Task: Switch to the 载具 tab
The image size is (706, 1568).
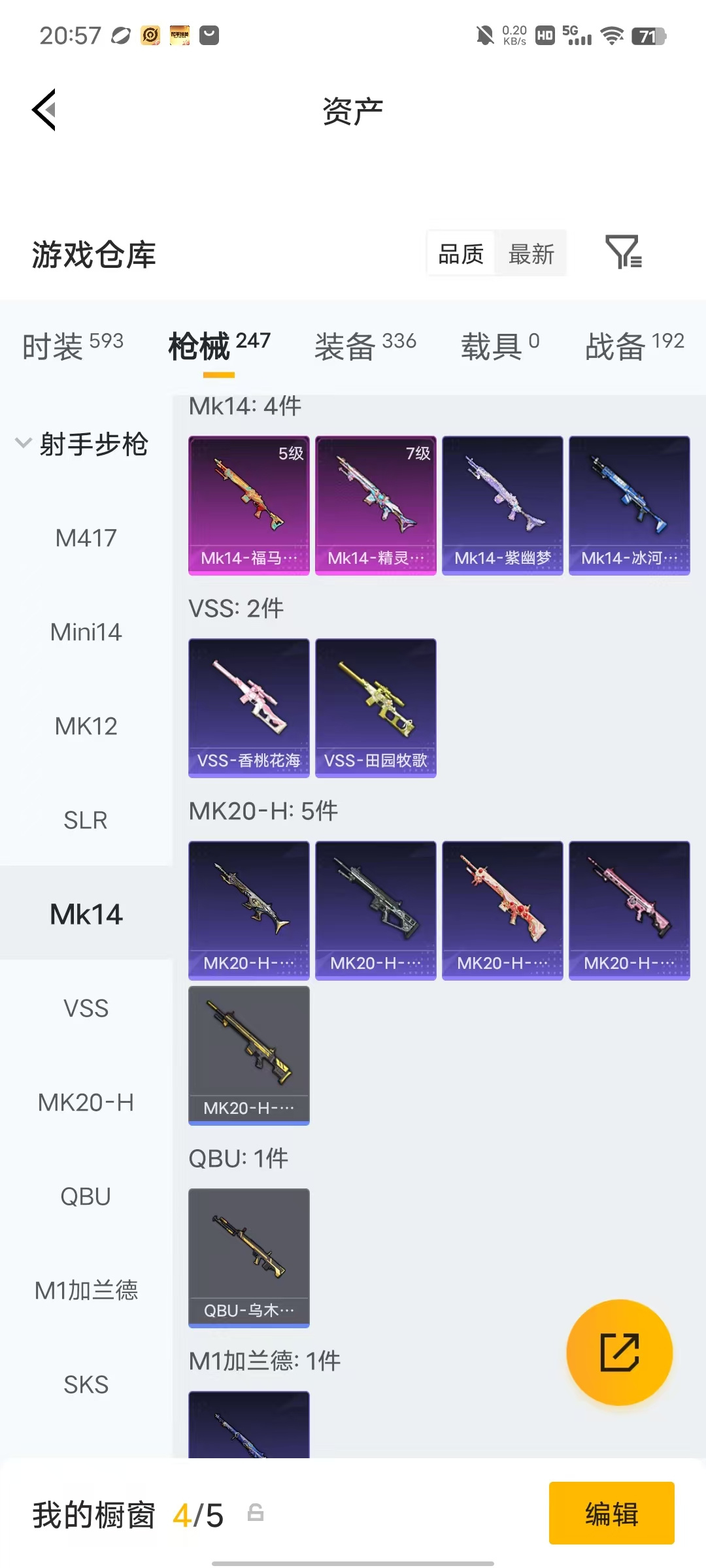Action: click(500, 346)
